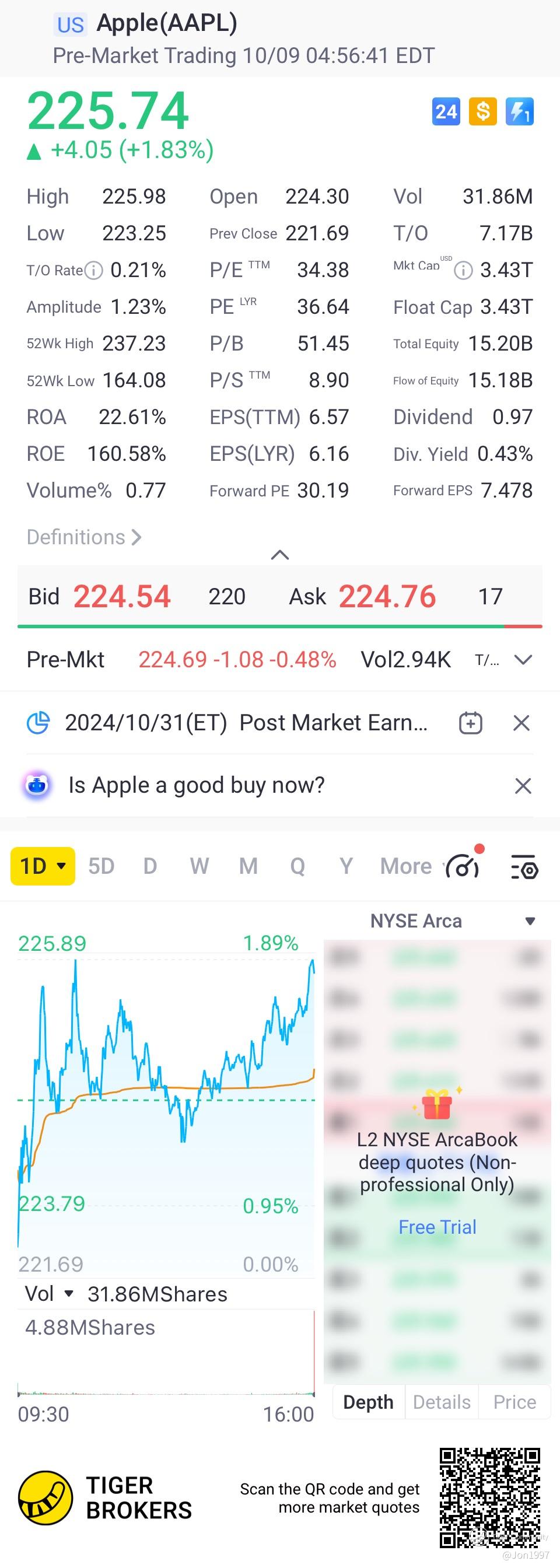The image size is (560, 1568).
Task: Open More chart timeframes
Action: (405, 866)
